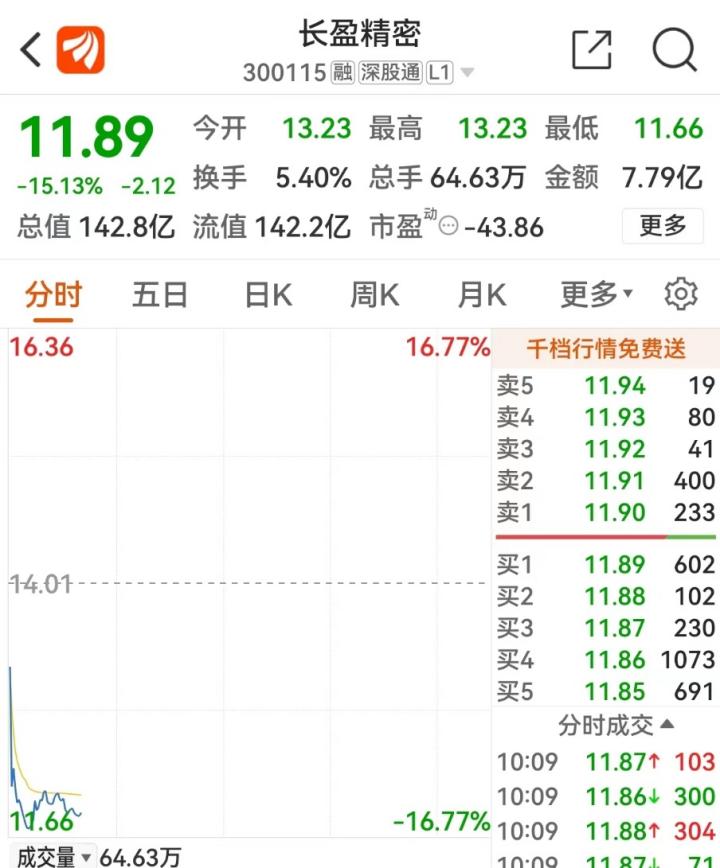Viewport: 720px width, 868px height.
Task: Expand the stock switcher dropdown by title
Action: tap(467, 73)
